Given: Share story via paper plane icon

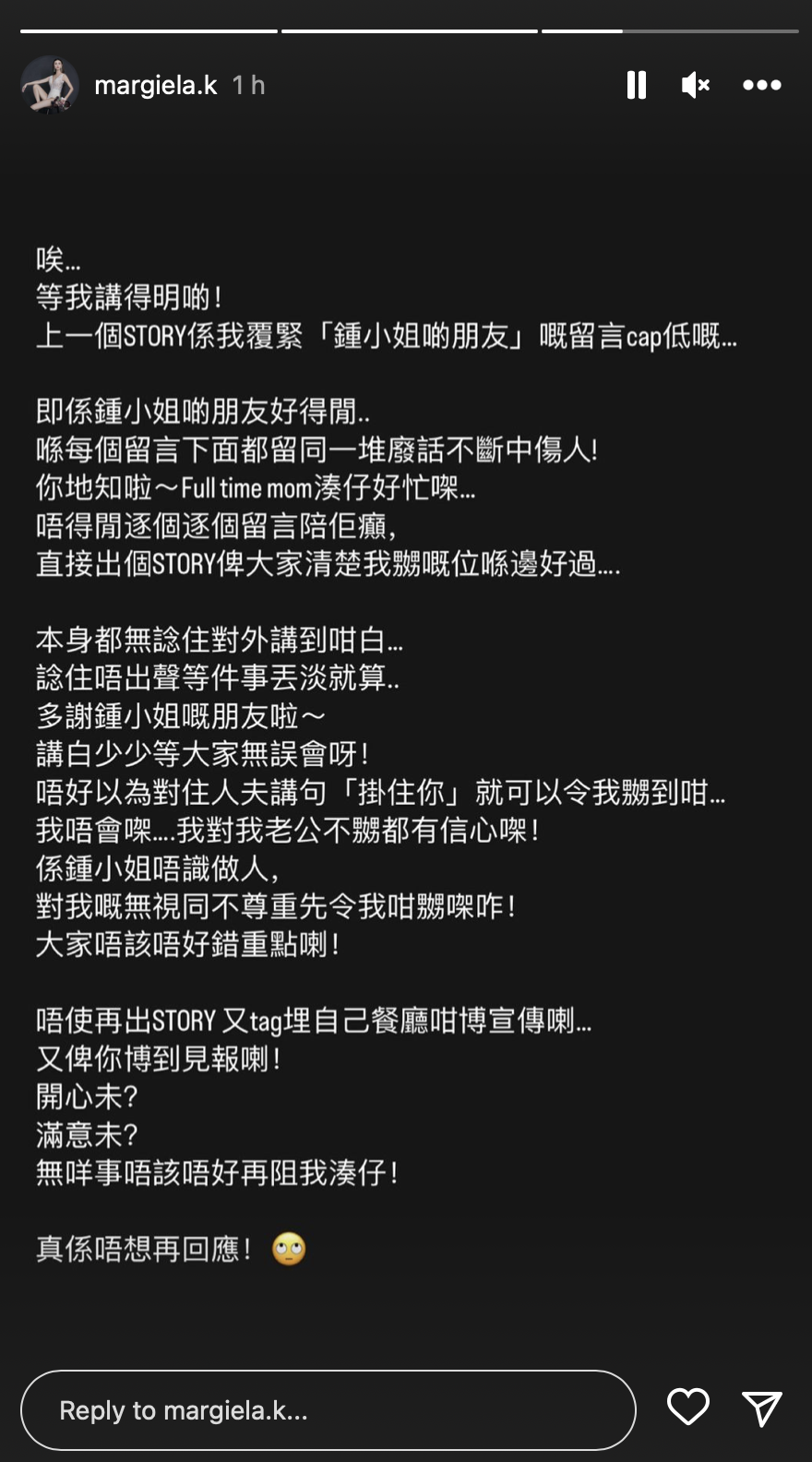Looking at the screenshot, I should [x=762, y=1408].
